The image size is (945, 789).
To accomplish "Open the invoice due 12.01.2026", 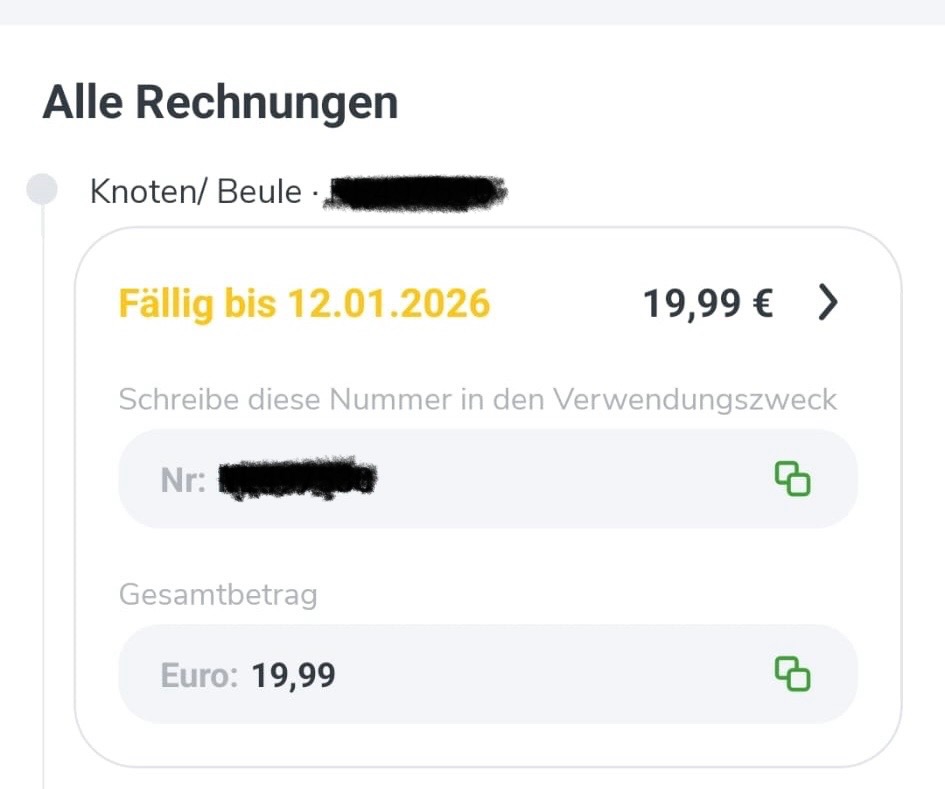I will pos(826,302).
